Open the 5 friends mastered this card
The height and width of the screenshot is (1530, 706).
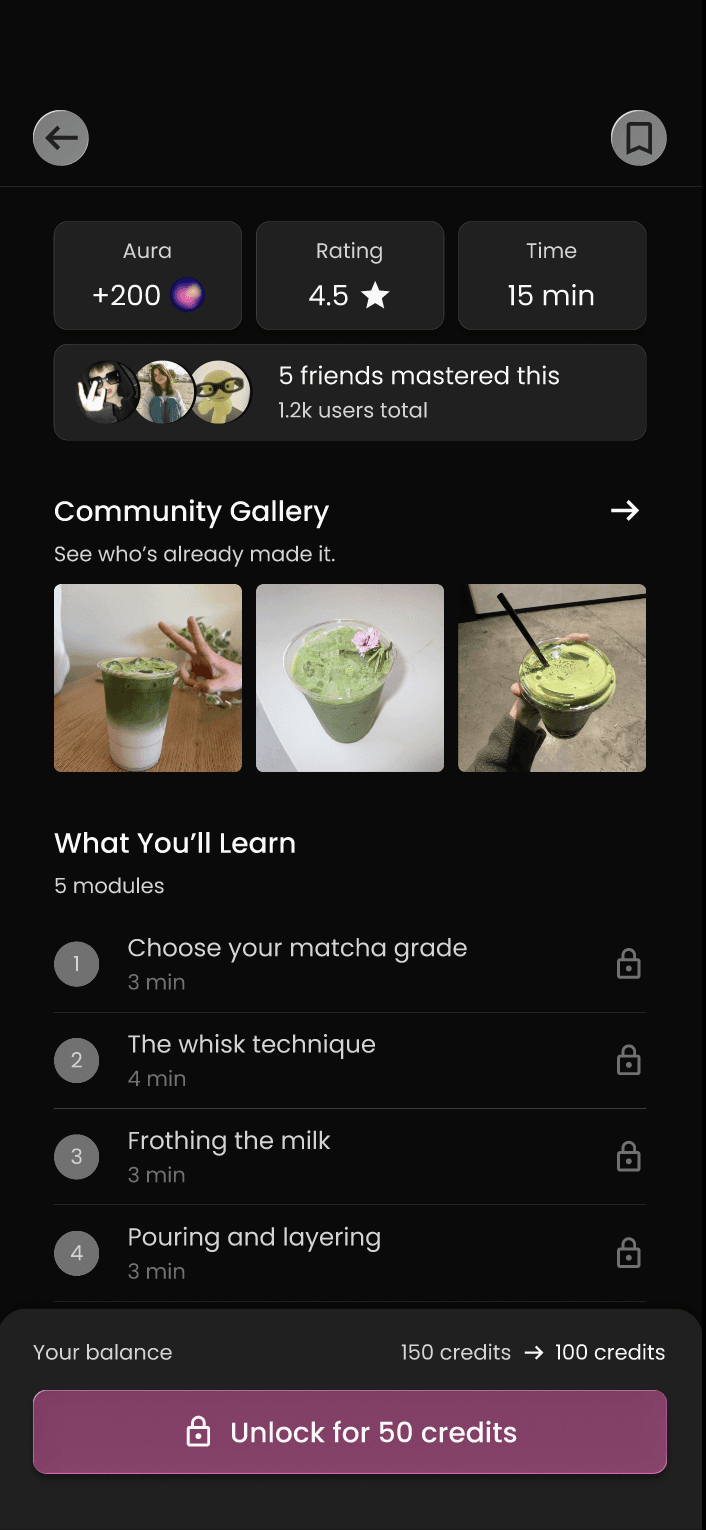[x=350, y=392]
